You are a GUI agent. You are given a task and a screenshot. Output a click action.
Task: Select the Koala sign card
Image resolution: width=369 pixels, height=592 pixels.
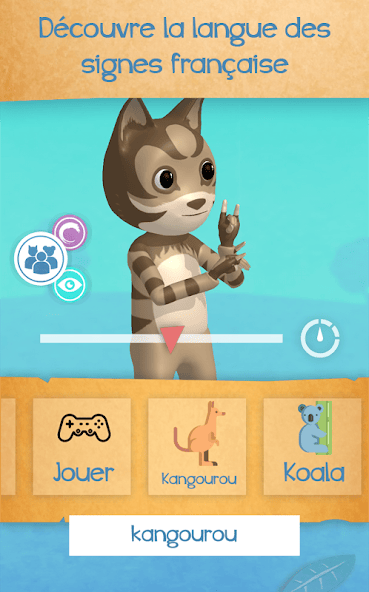(312, 446)
